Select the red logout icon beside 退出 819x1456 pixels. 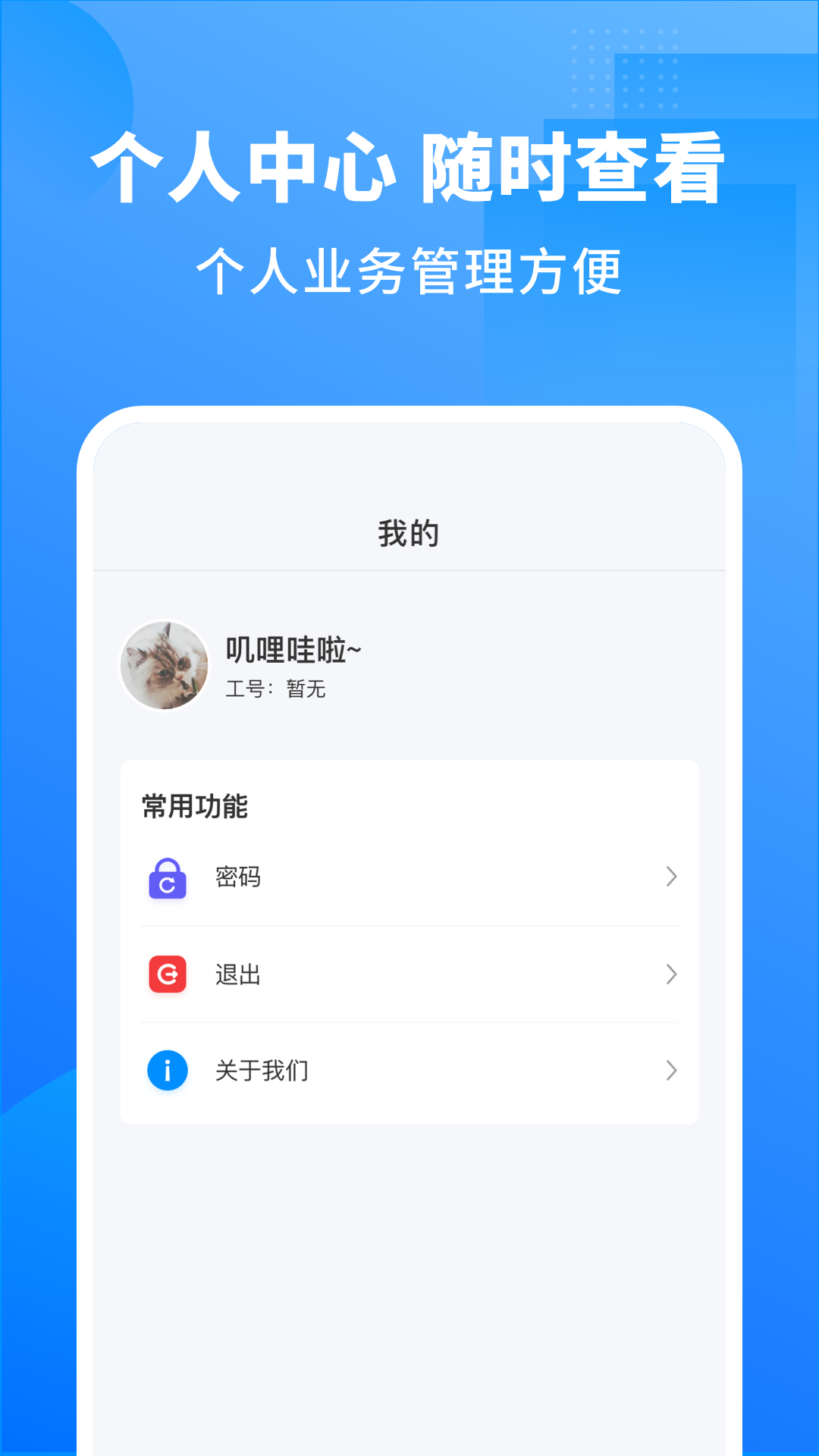point(168,974)
